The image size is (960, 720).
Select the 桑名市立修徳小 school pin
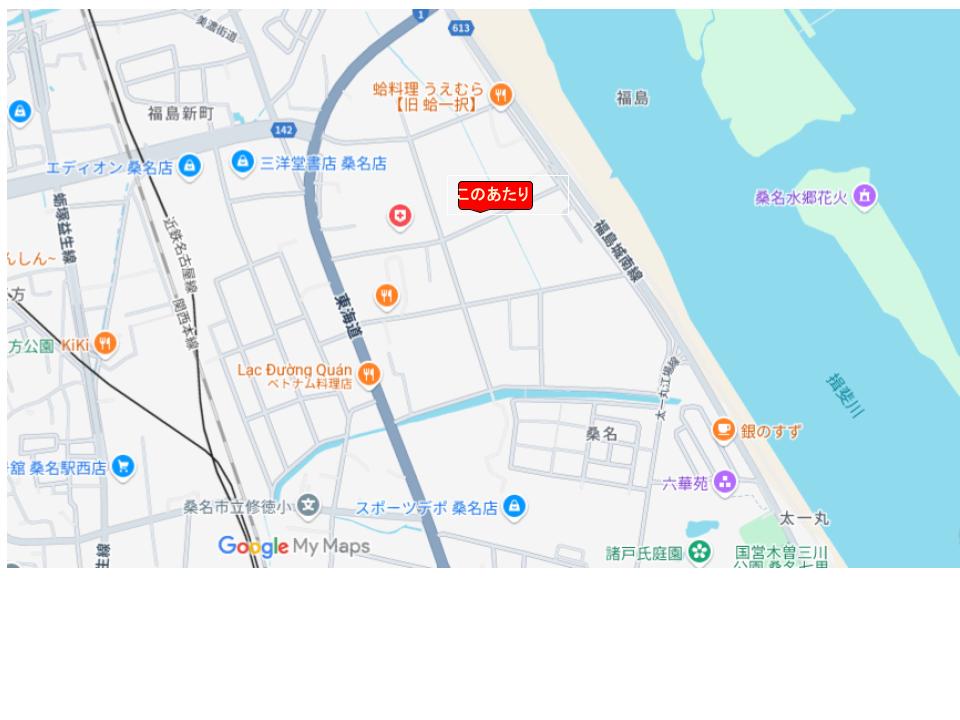tap(308, 507)
